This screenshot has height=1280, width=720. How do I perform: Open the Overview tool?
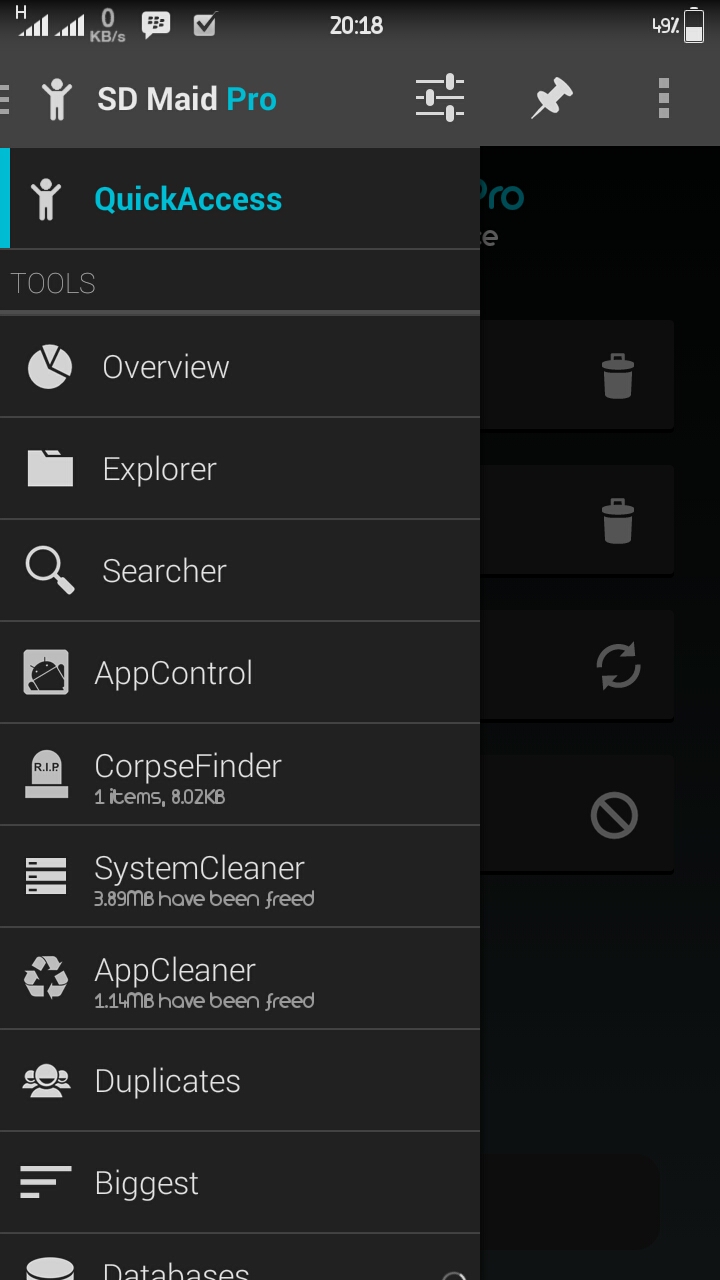tap(240, 367)
